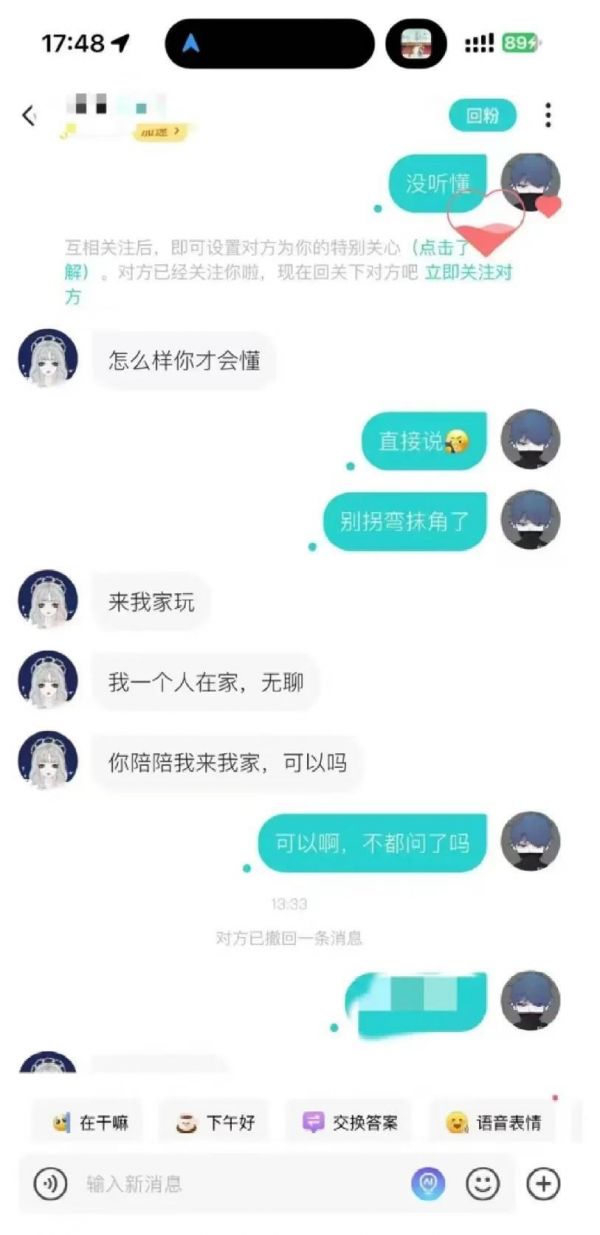Tap the 回粉 follow-back button
Image resolution: width=600 pixels, height=1235 pixels.
pyautogui.click(x=483, y=115)
